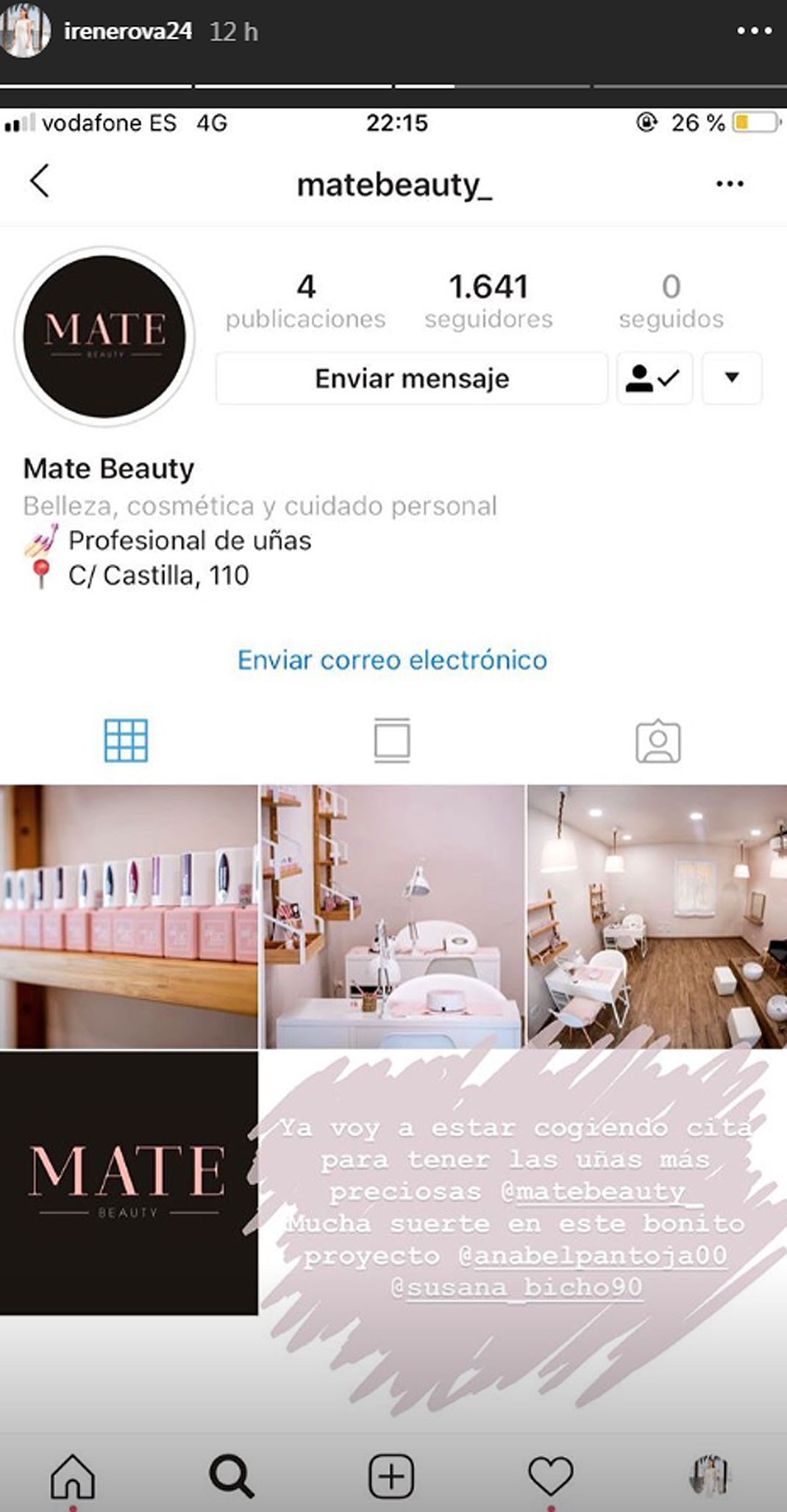Open the story options three-dot menu
Screen dimensions: 787x1512
tap(755, 31)
